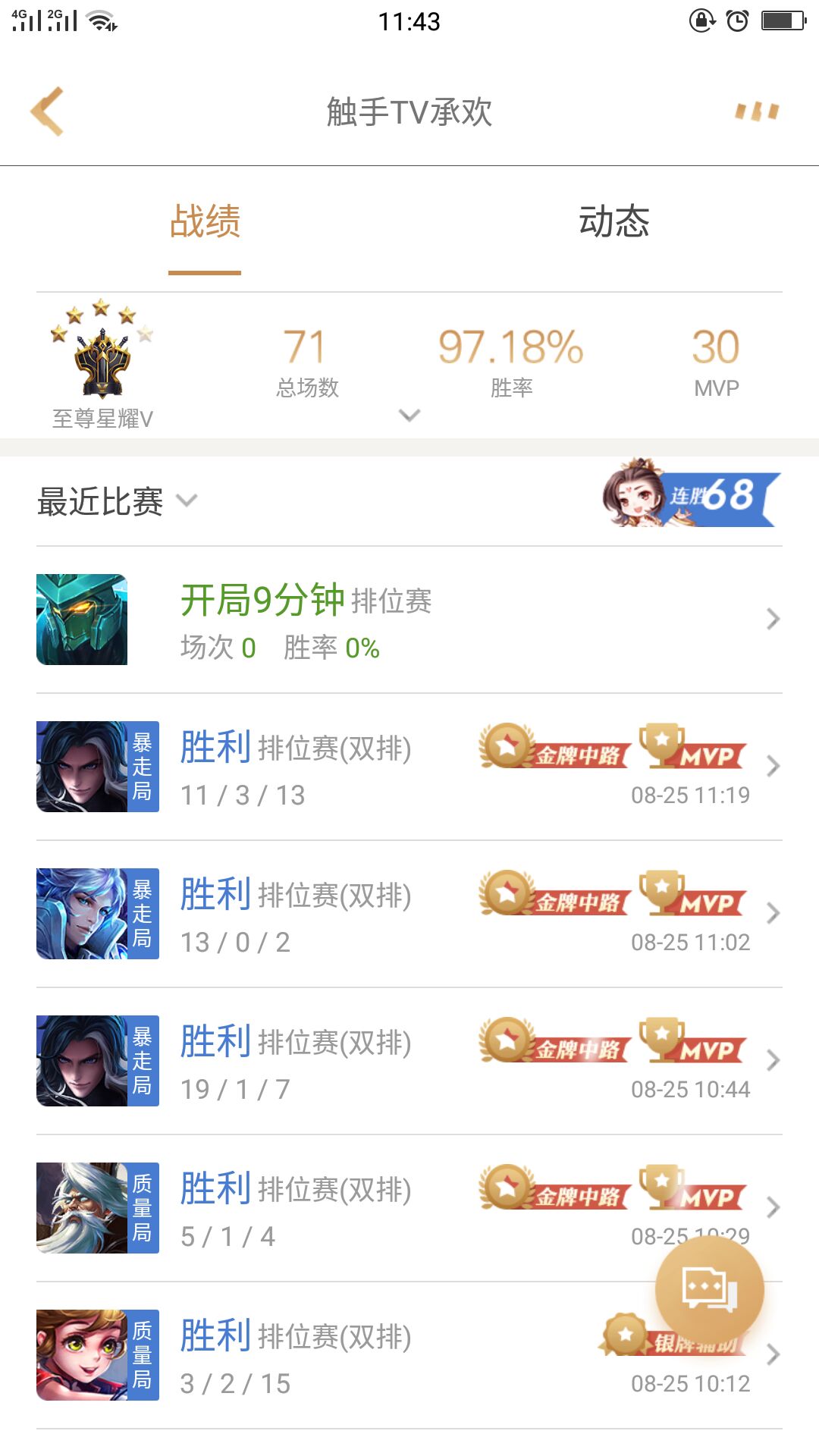Tap the floating chat bubble button
The height and width of the screenshot is (1456, 819).
click(x=709, y=1290)
